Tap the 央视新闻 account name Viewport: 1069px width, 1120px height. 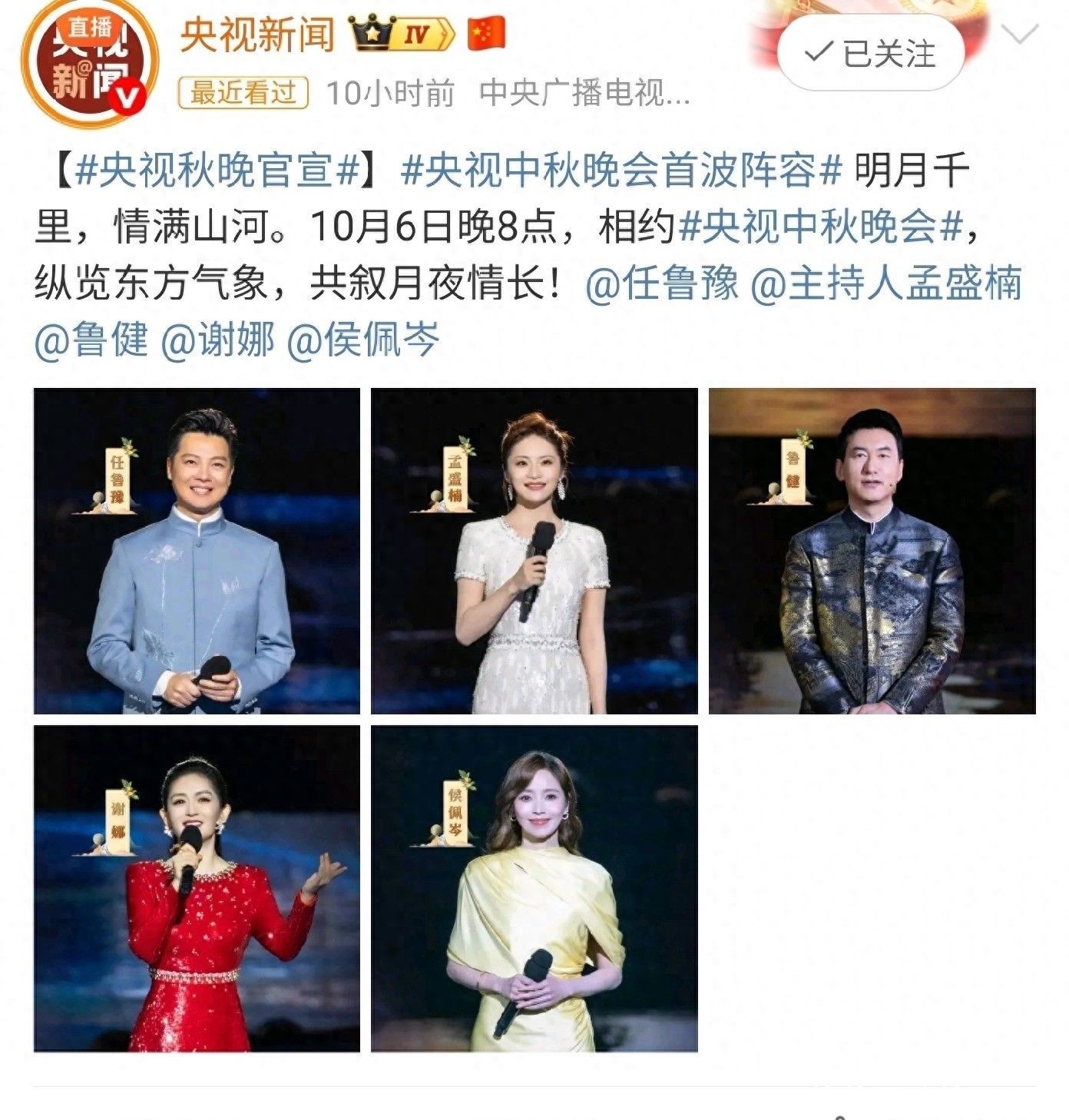coord(257,35)
